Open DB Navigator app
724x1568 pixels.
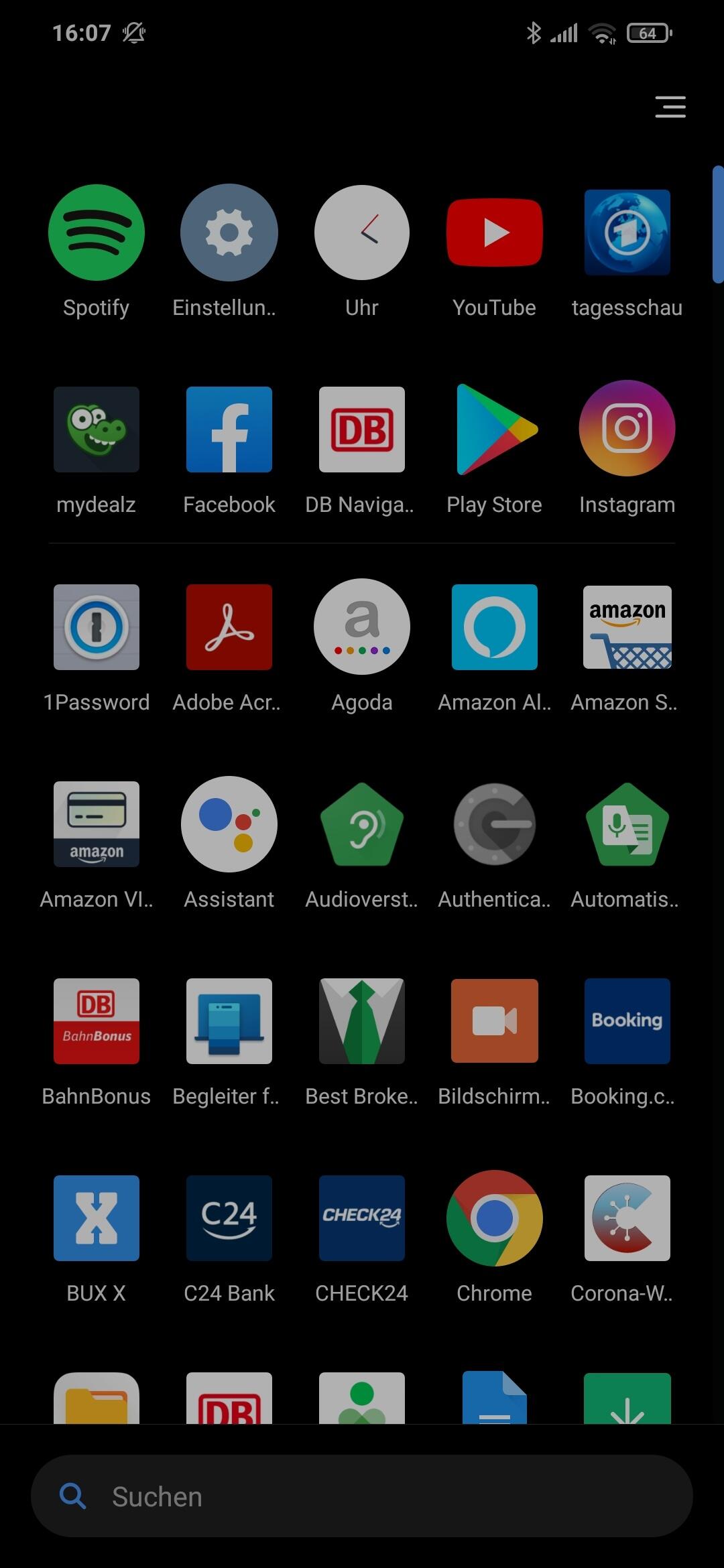tap(362, 430)
